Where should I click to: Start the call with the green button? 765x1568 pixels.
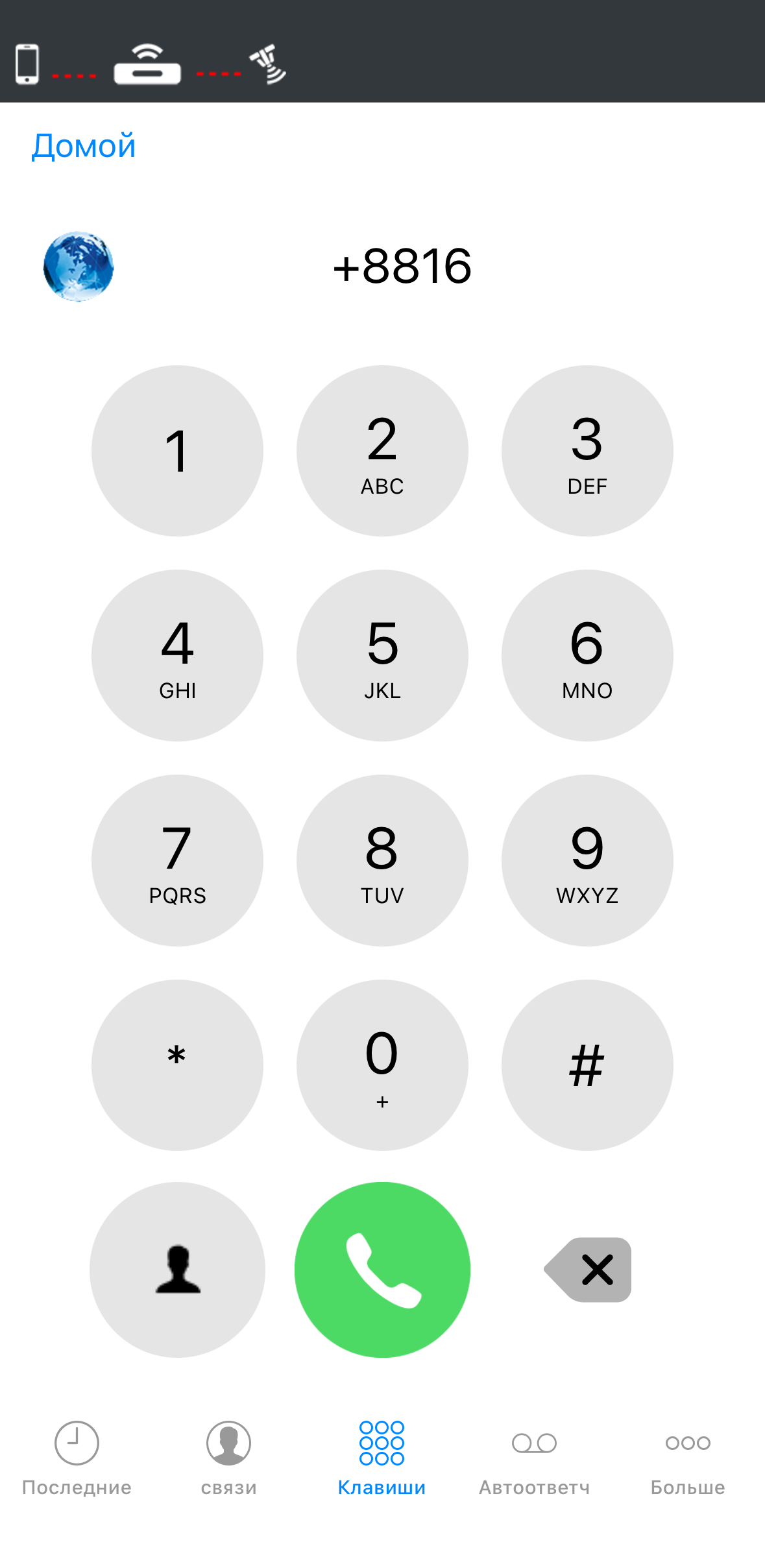click(382, 1270)
